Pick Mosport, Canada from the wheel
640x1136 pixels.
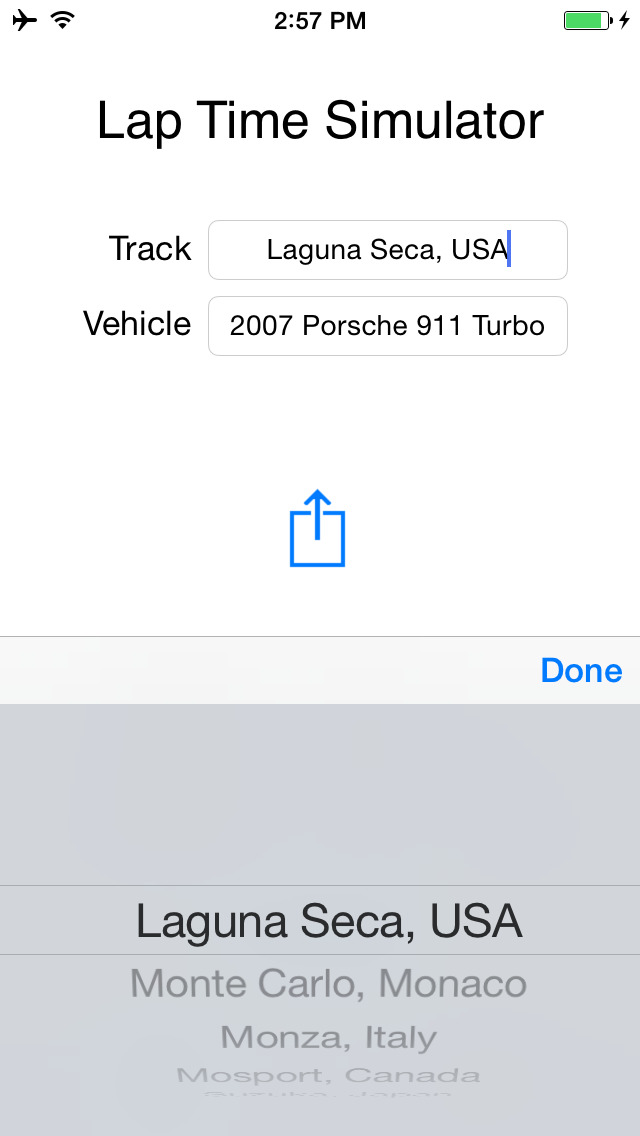(328, 1074)
